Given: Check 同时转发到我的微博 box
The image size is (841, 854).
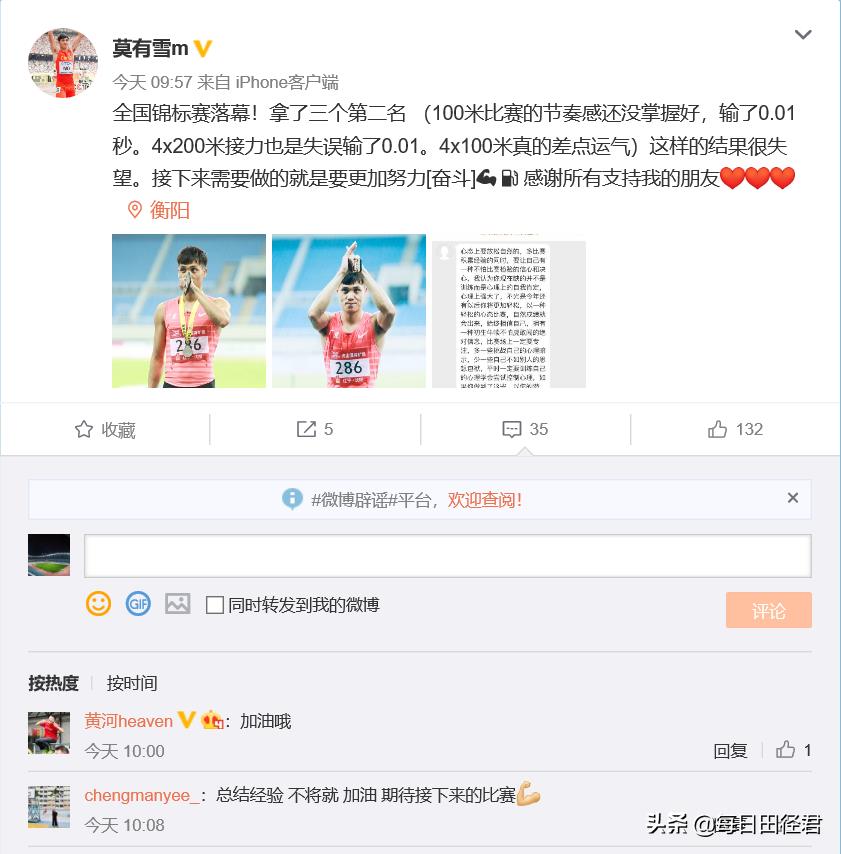Looking at the screenshot, I should [215, 605].
